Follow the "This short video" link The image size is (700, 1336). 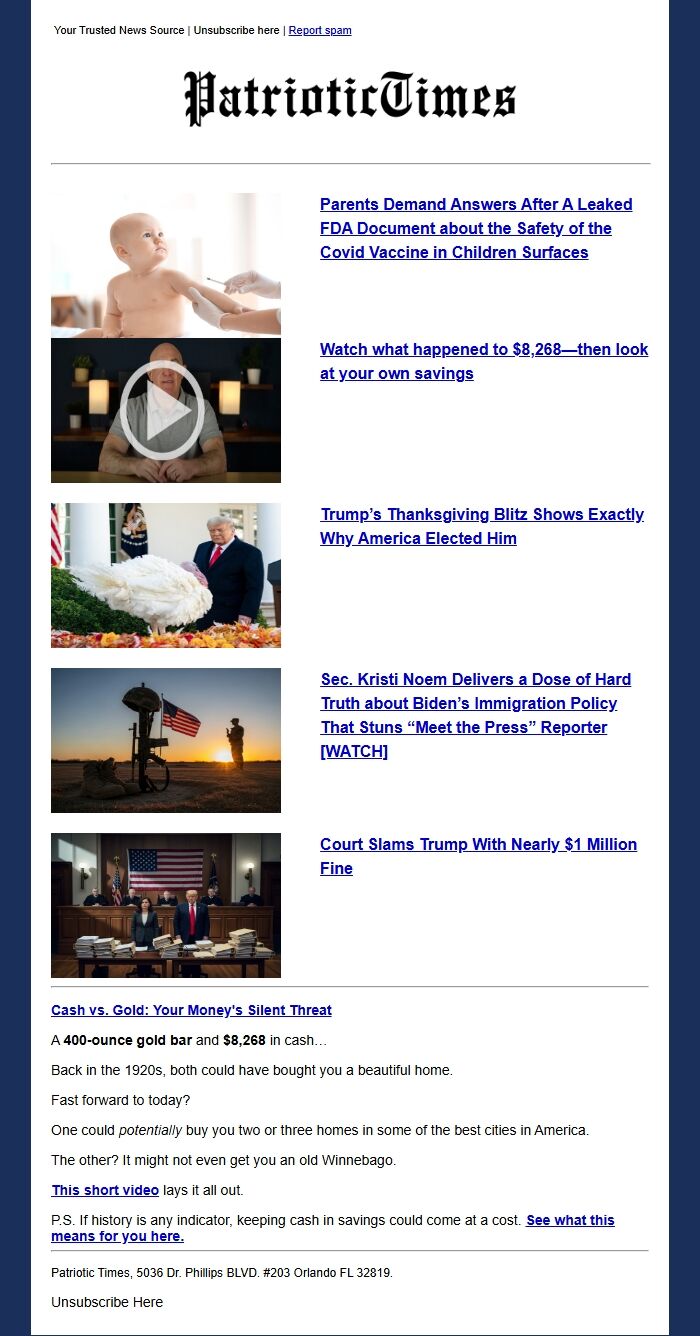(105, 1190)
